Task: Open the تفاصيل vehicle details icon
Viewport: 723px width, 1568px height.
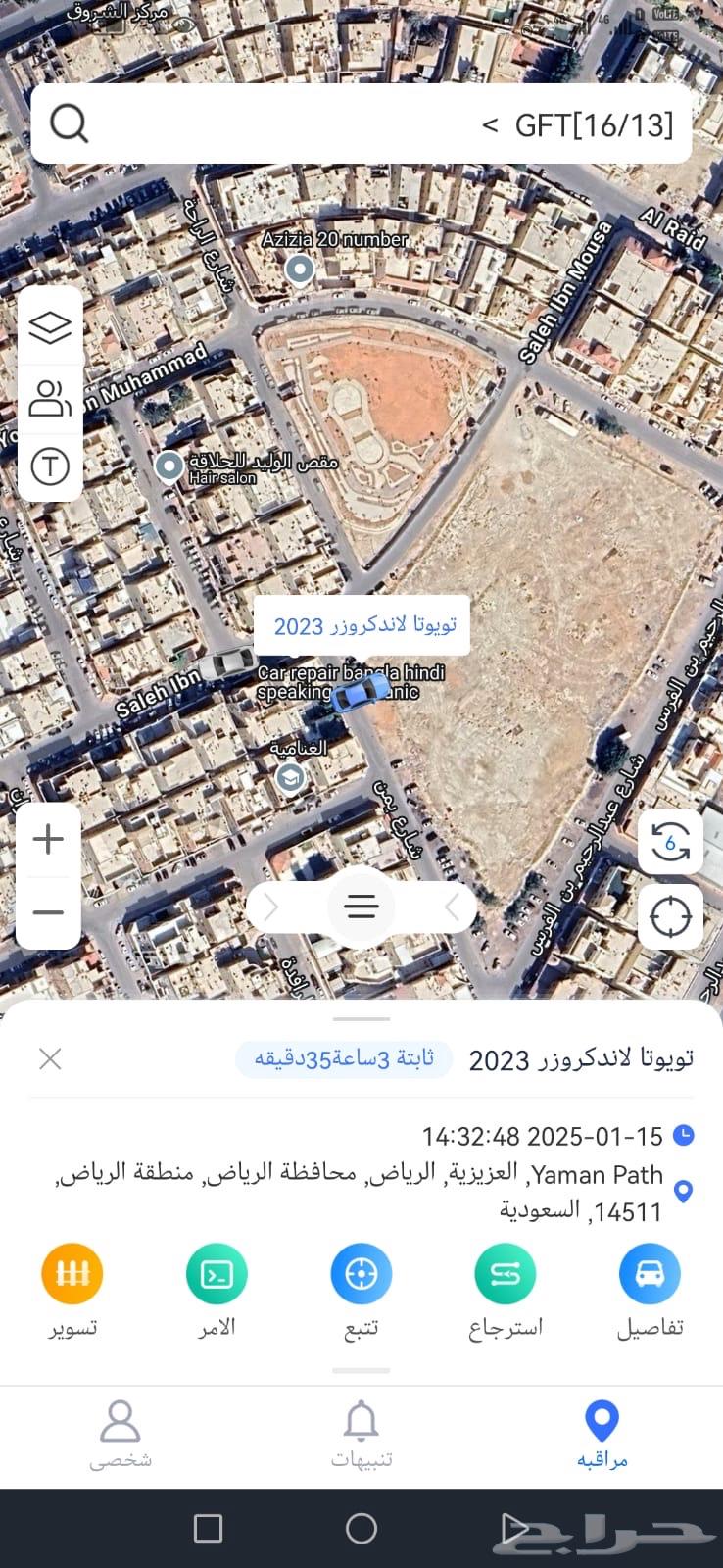Action: coord(650,1273)
